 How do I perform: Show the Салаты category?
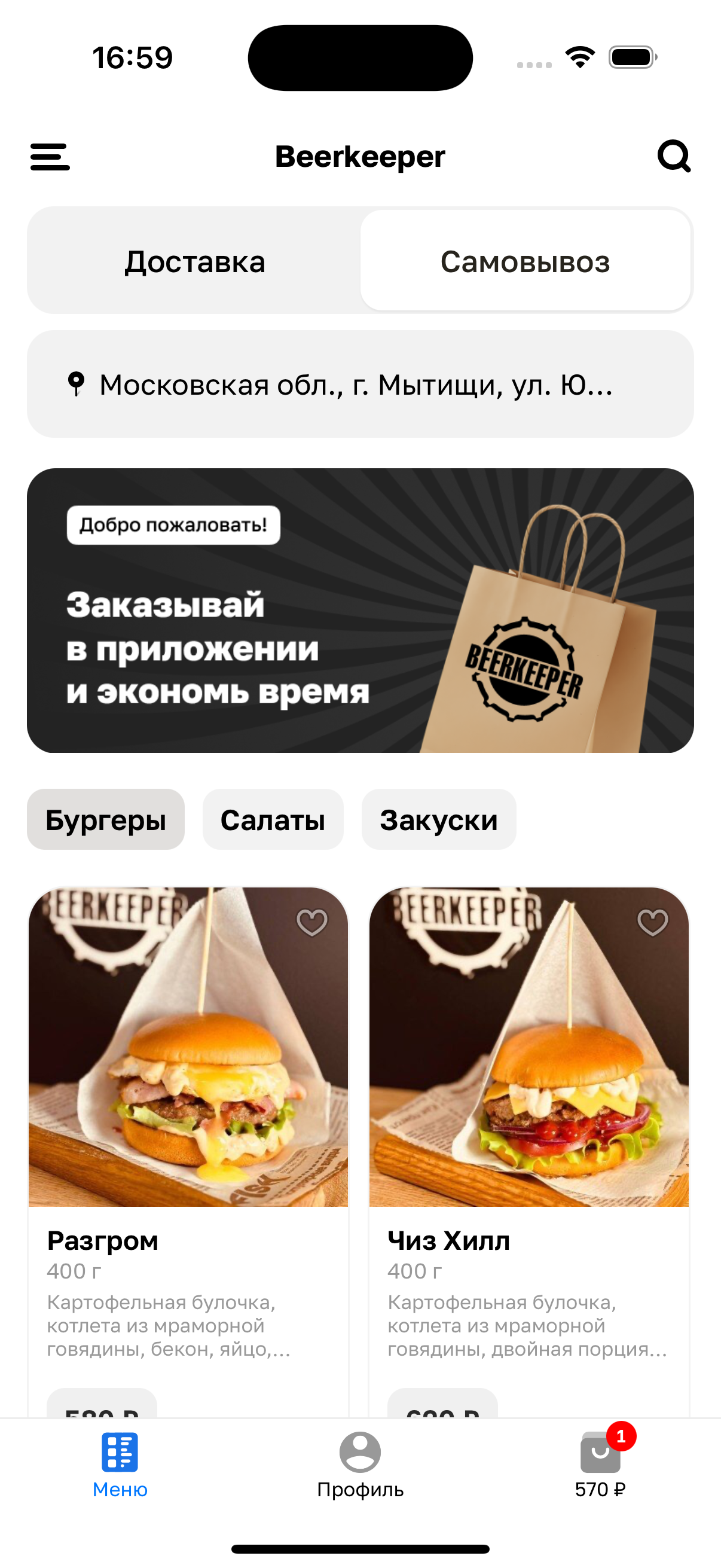(273, 820)
